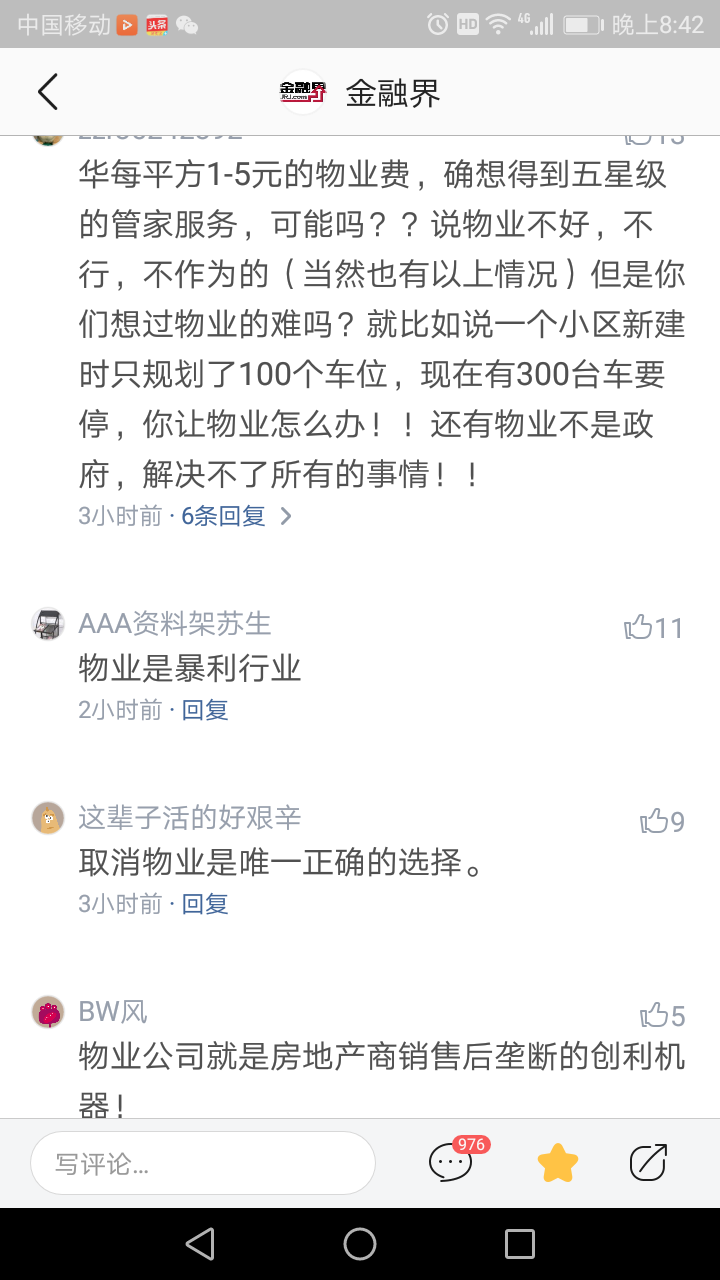The image size is (720, 1280).
Task: Toggle the favorite star icon
Action: 558,1163
